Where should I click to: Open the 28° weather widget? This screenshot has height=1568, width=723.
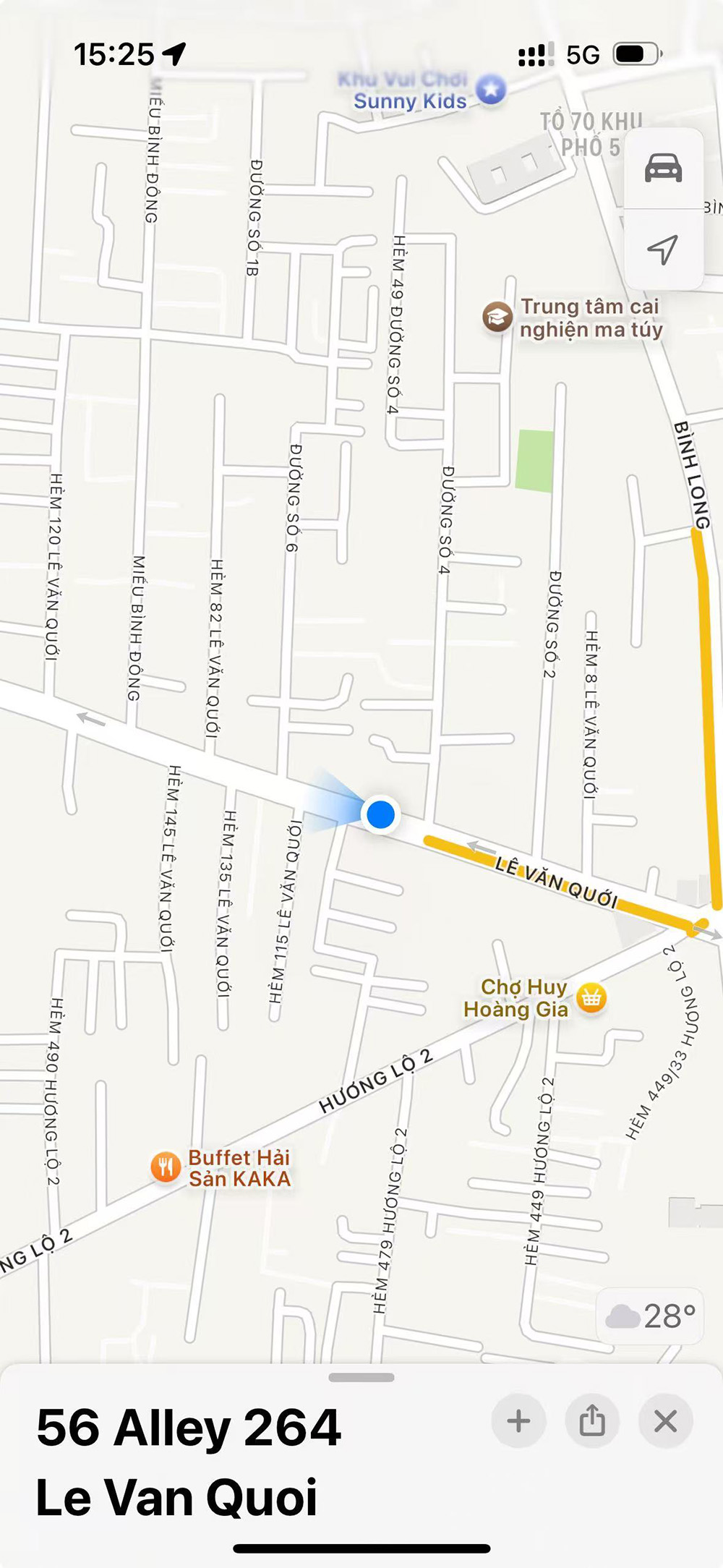[x=650, y=1316]
